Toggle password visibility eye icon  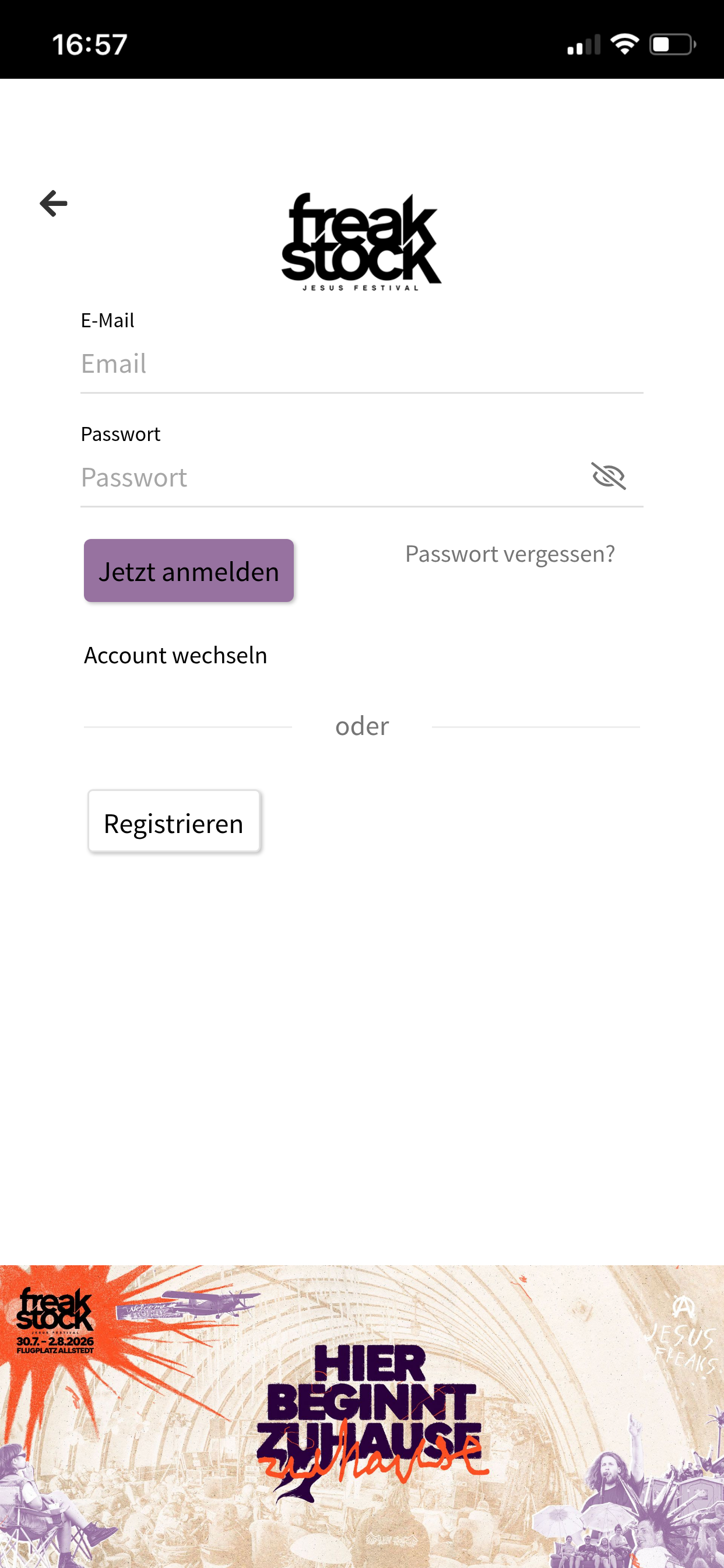click(x=609, y=476)
